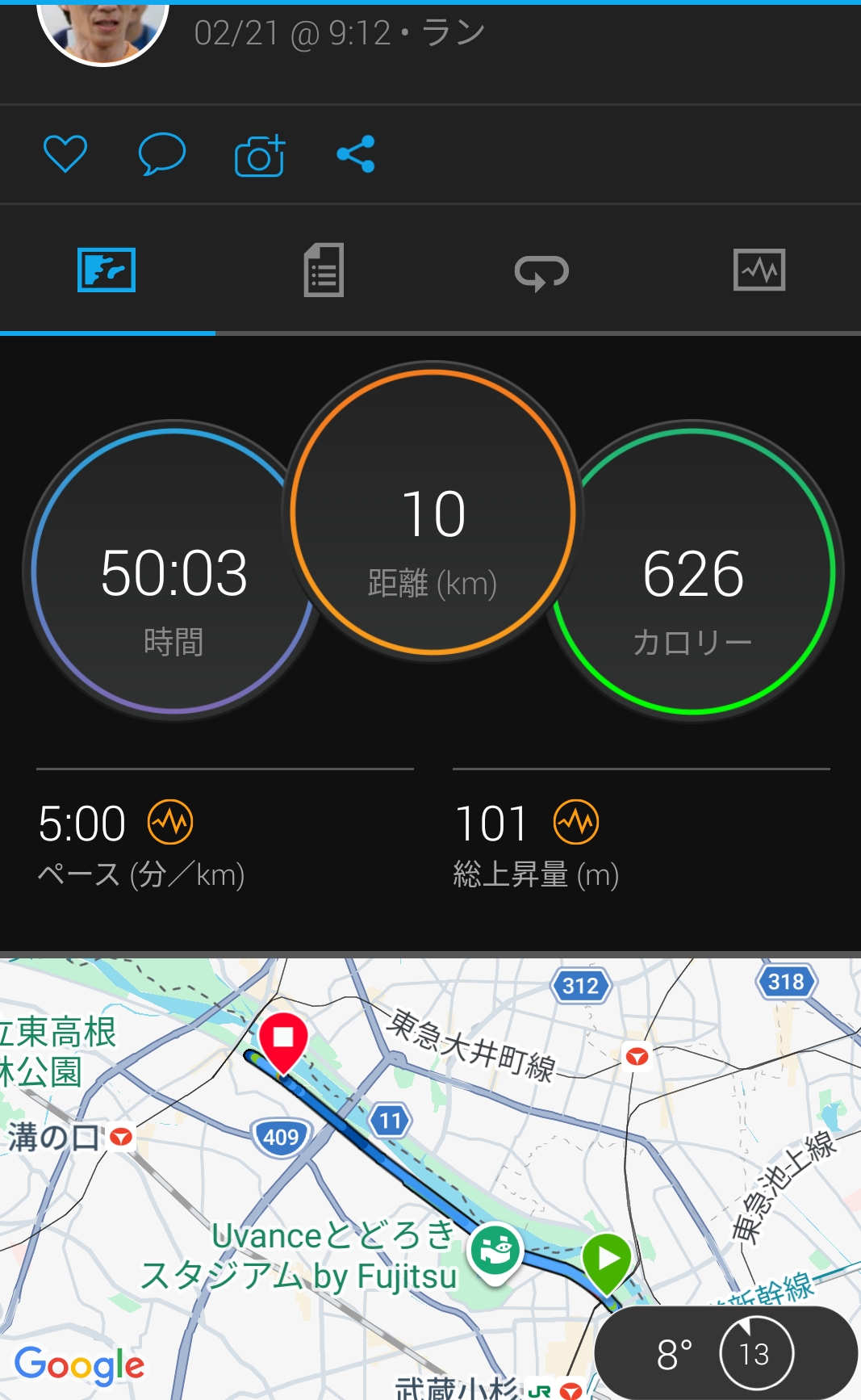Add a photo to this activity

260,154
